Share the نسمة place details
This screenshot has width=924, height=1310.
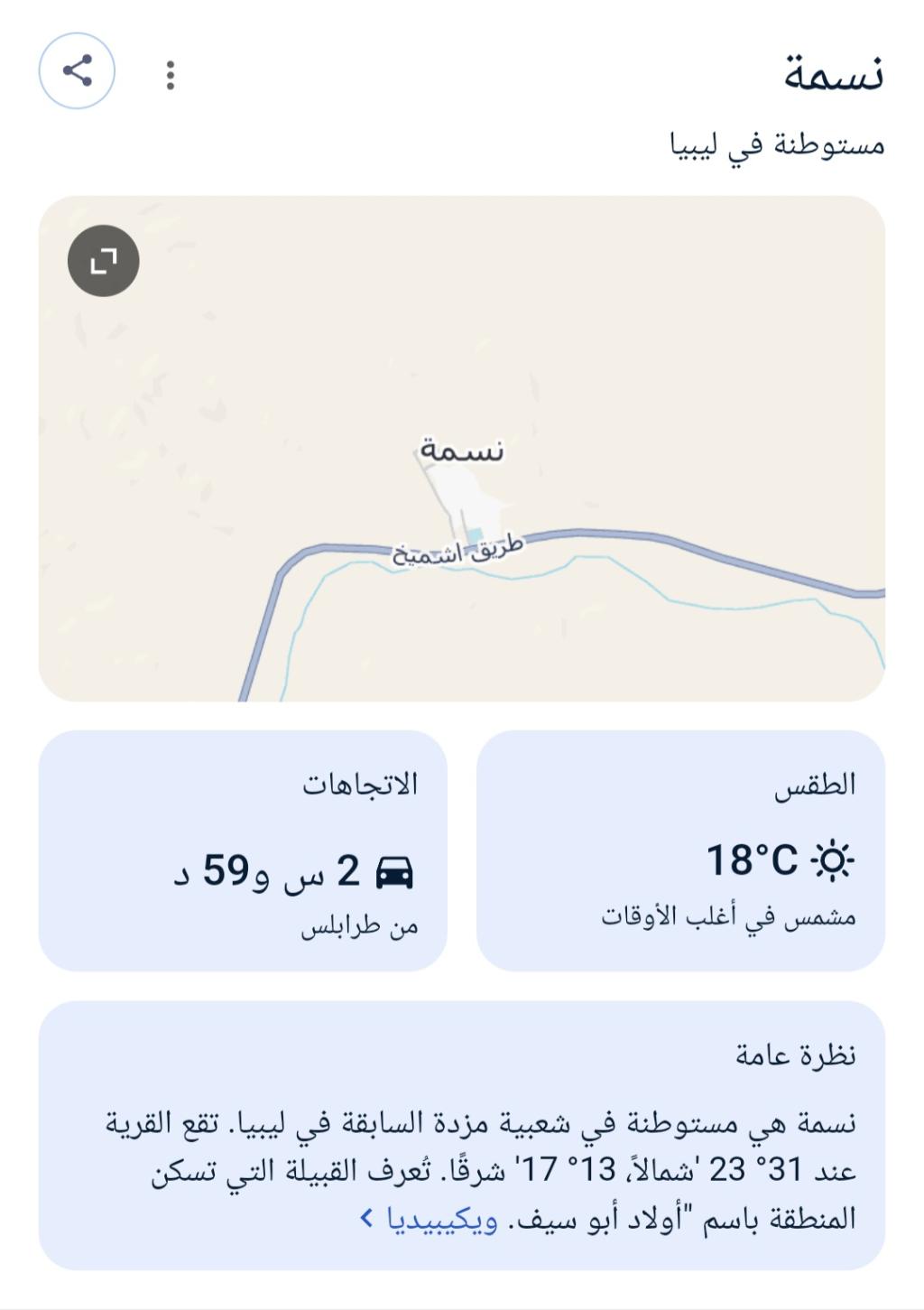(x=77, y=71)
